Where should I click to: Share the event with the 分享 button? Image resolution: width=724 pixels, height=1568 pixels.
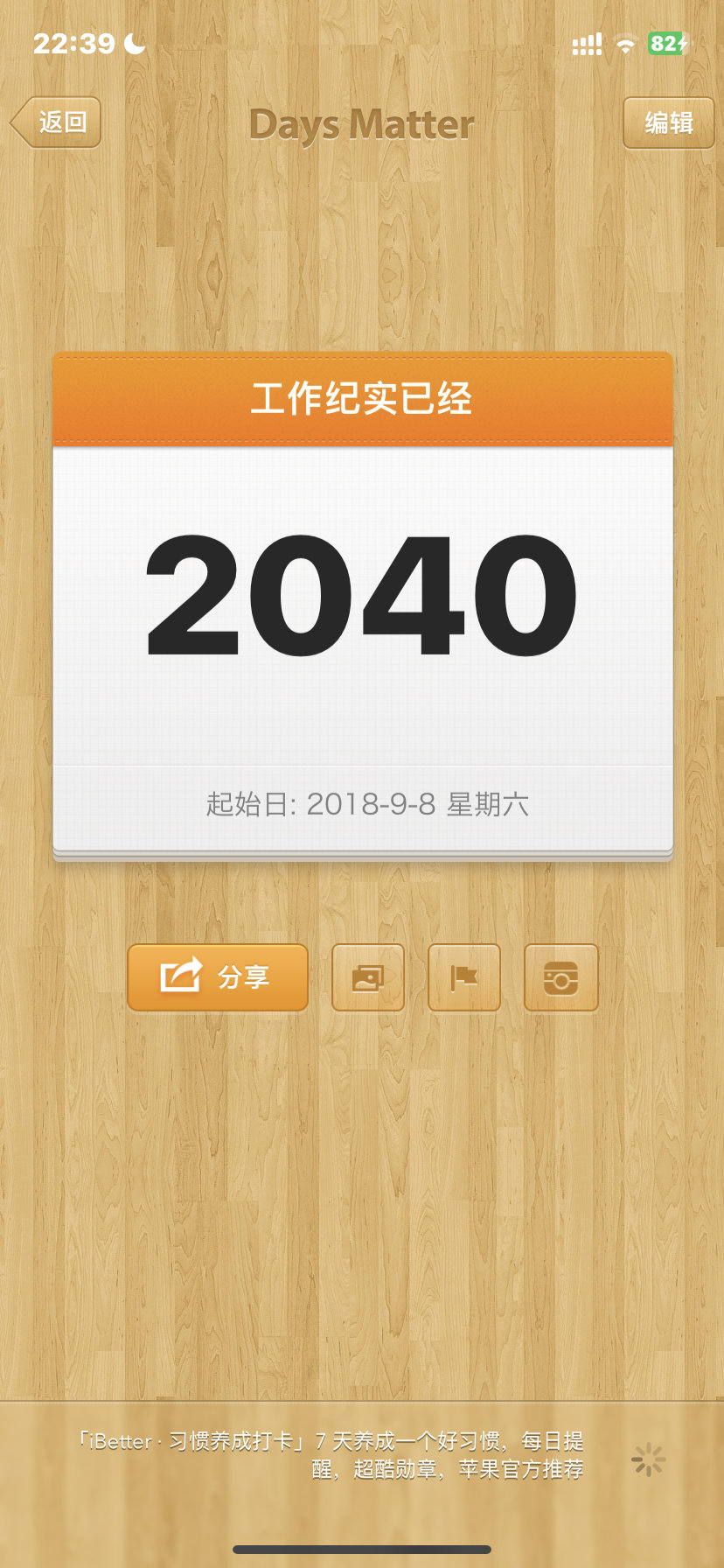[x=218, y=977]
